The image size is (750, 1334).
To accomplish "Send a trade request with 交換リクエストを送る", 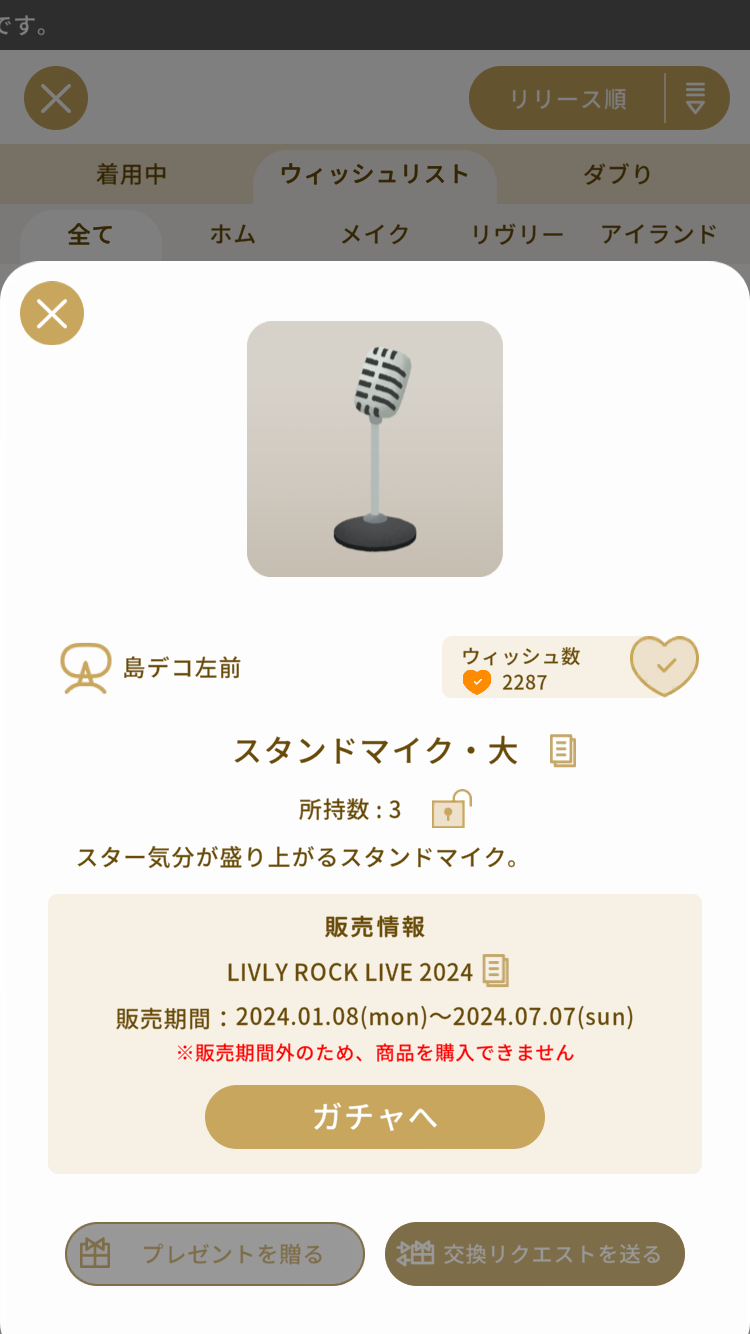I will pyautogui.click(x=535, y=1253).
